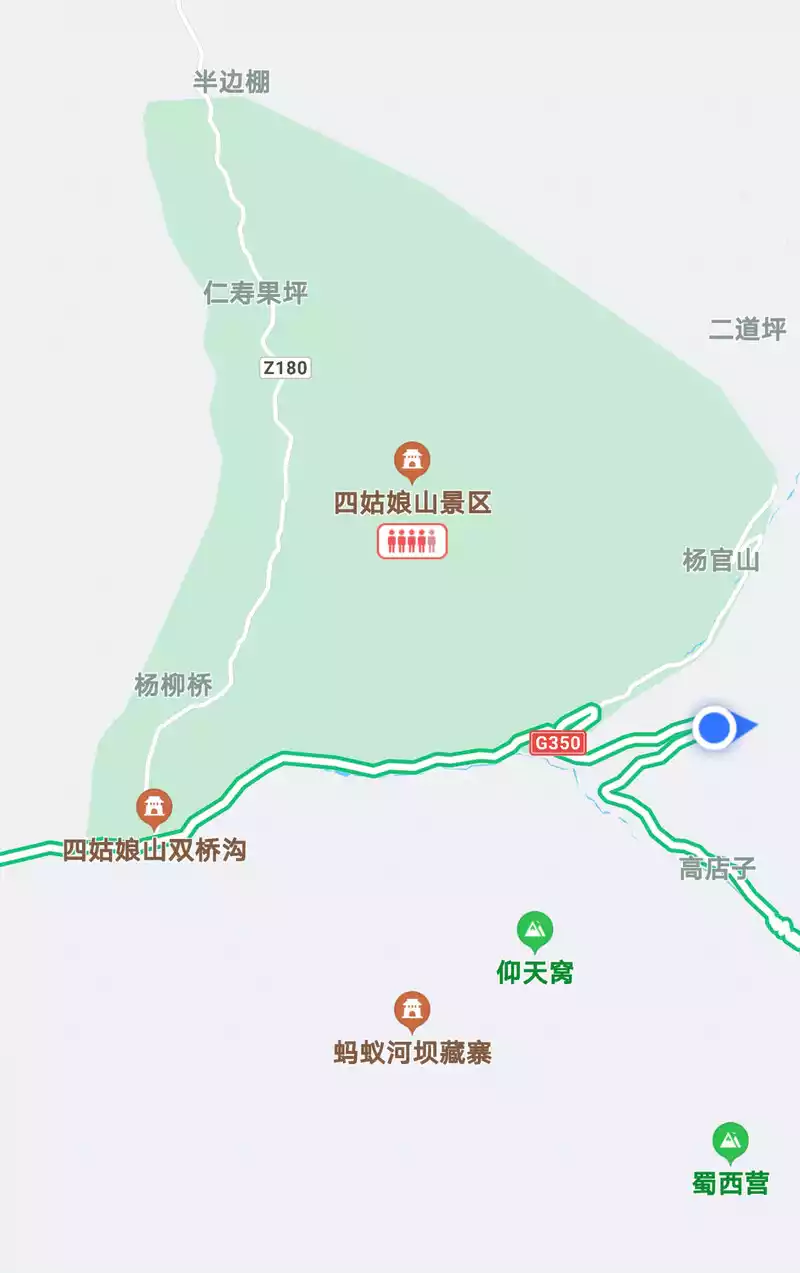
Task: Open the 四姑娘山景区 scenic area pin
Action: point(411,461)
